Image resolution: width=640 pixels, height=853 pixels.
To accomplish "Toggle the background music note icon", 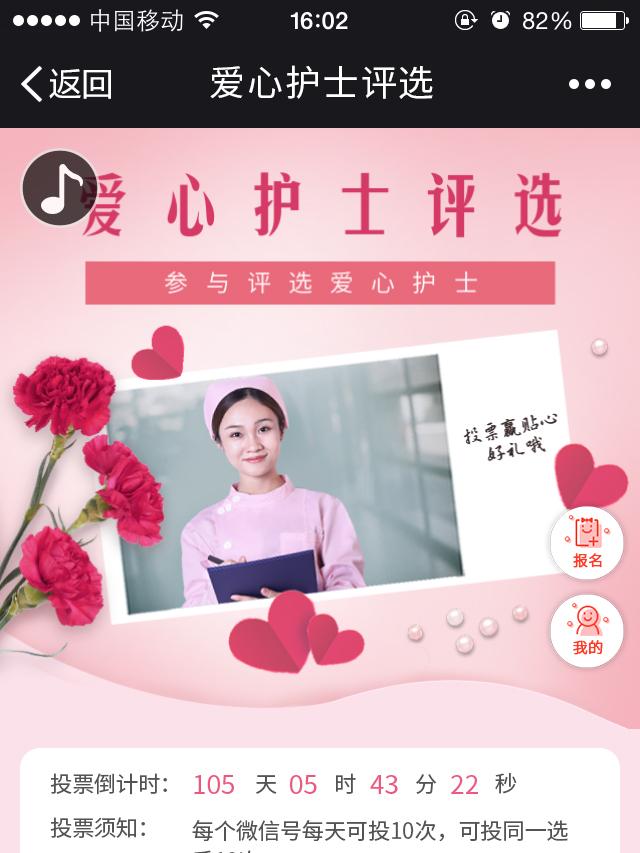I will (x=59, y=188).
